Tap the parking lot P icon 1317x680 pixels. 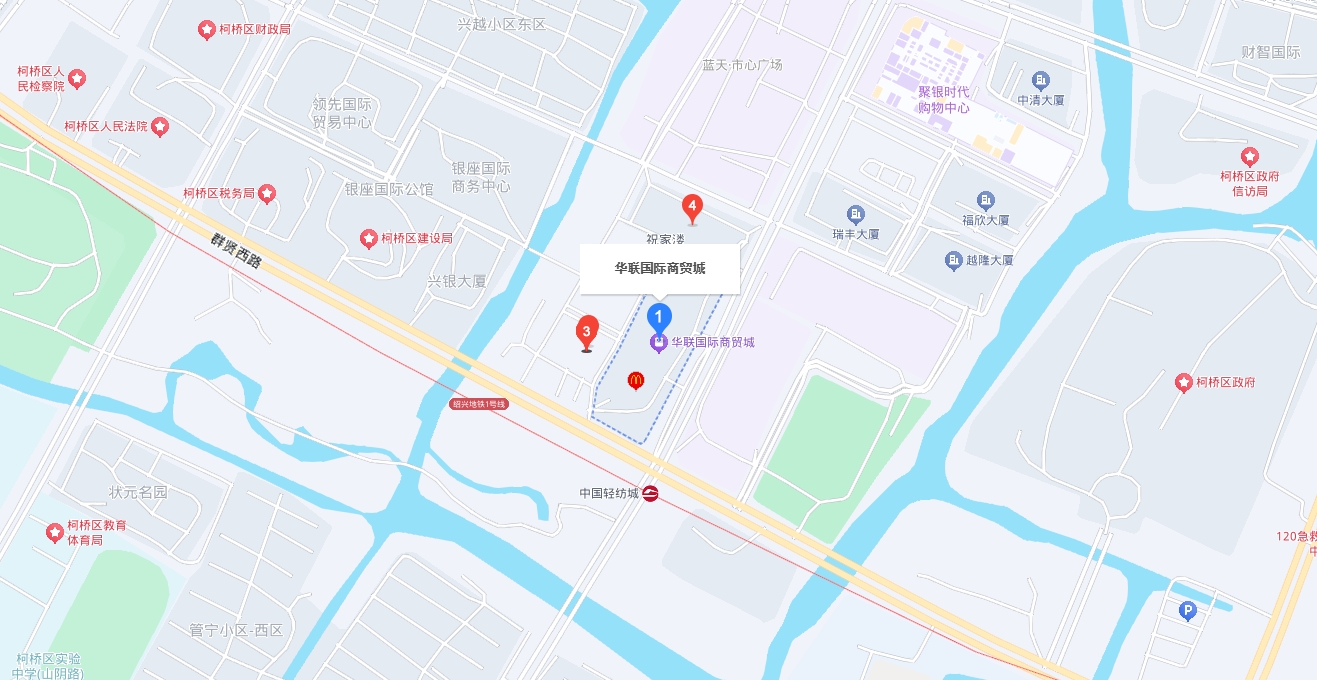tap(1188, 611)
